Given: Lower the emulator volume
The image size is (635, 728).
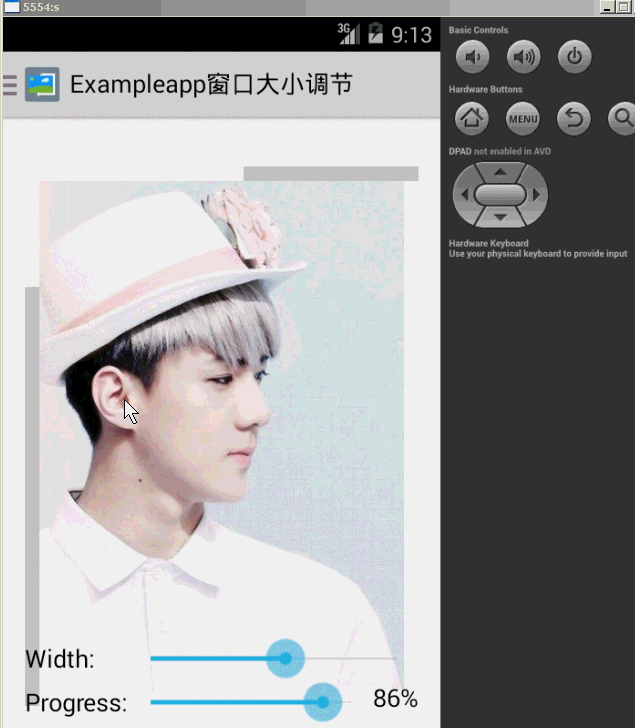Looking at the screenshot, I should point(472,58).
